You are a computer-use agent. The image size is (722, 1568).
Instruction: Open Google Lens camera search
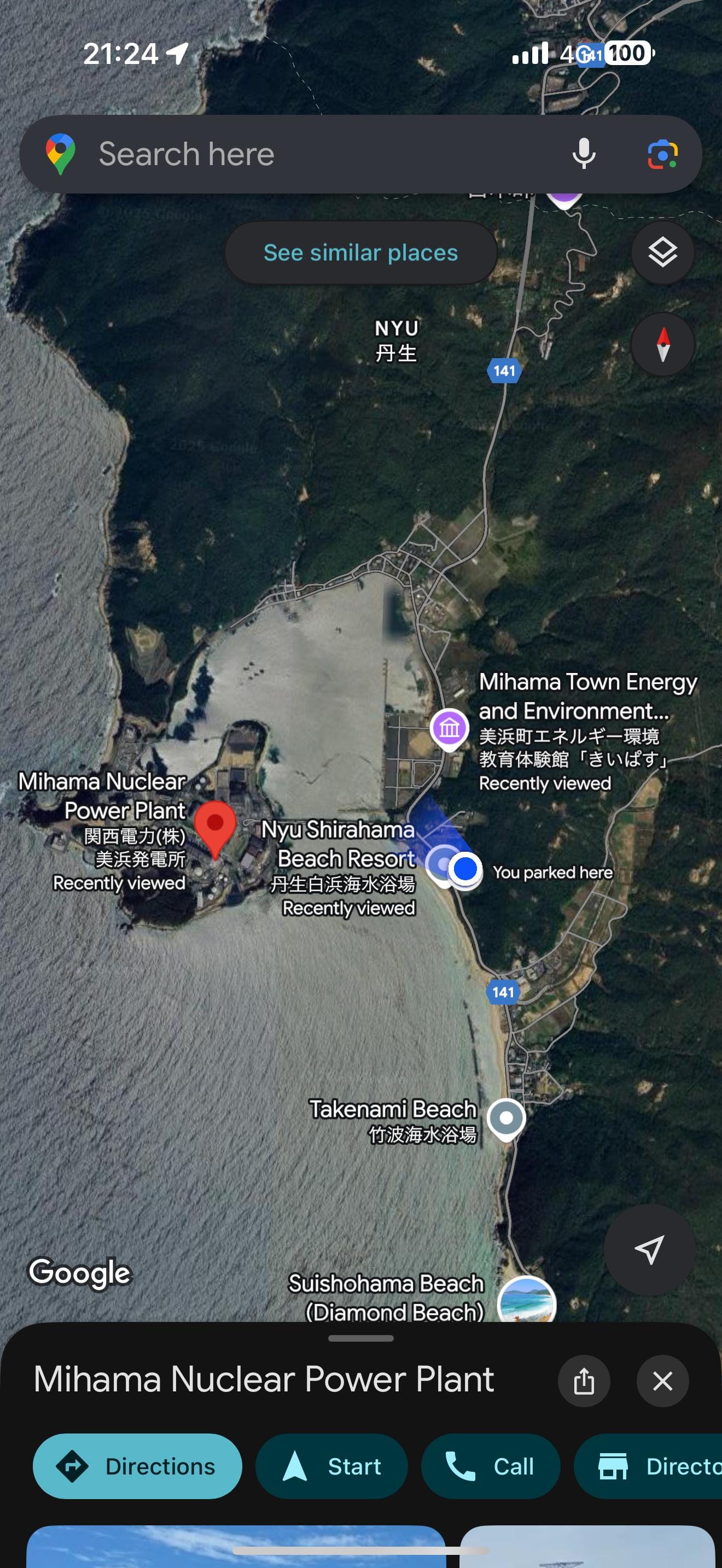coord(662,154)
